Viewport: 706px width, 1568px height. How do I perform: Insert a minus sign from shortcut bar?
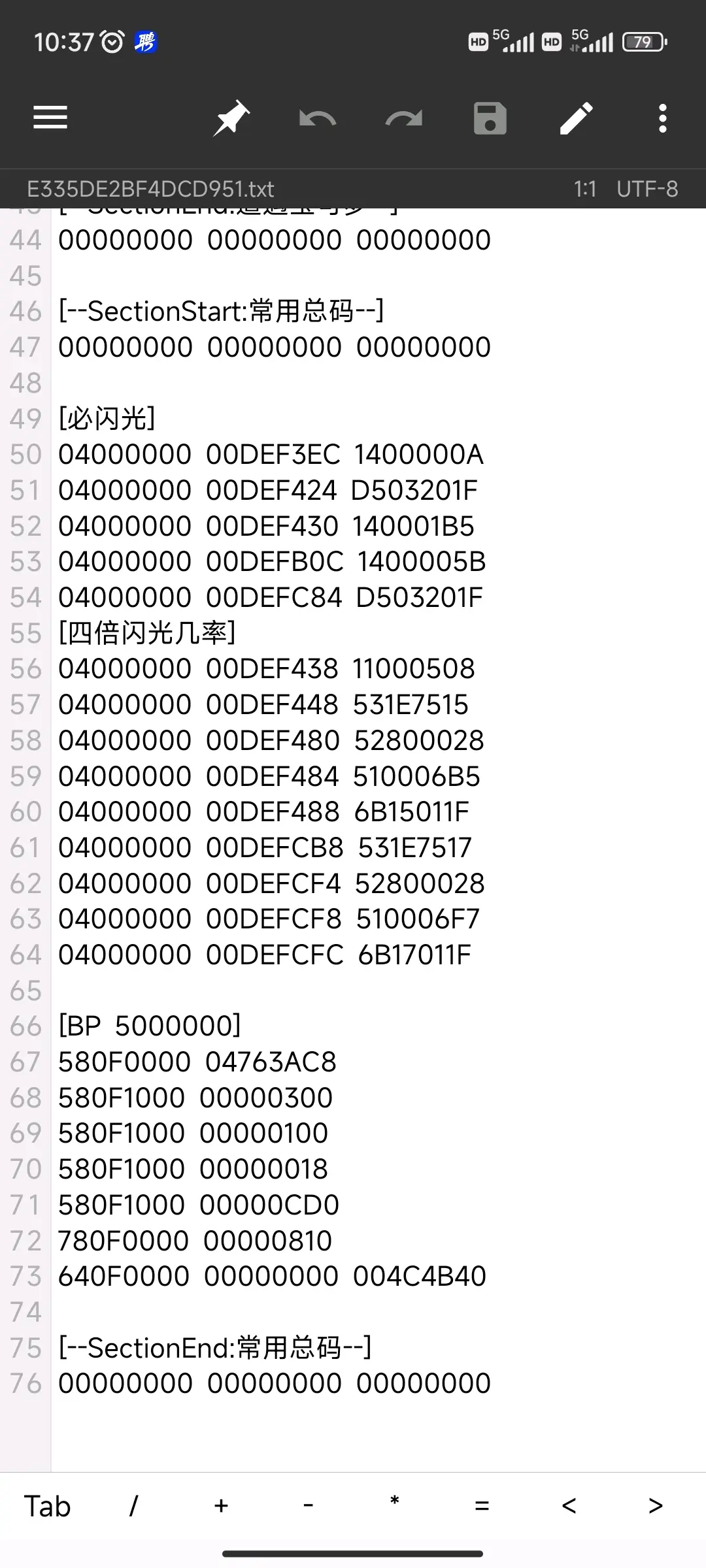308,1506
